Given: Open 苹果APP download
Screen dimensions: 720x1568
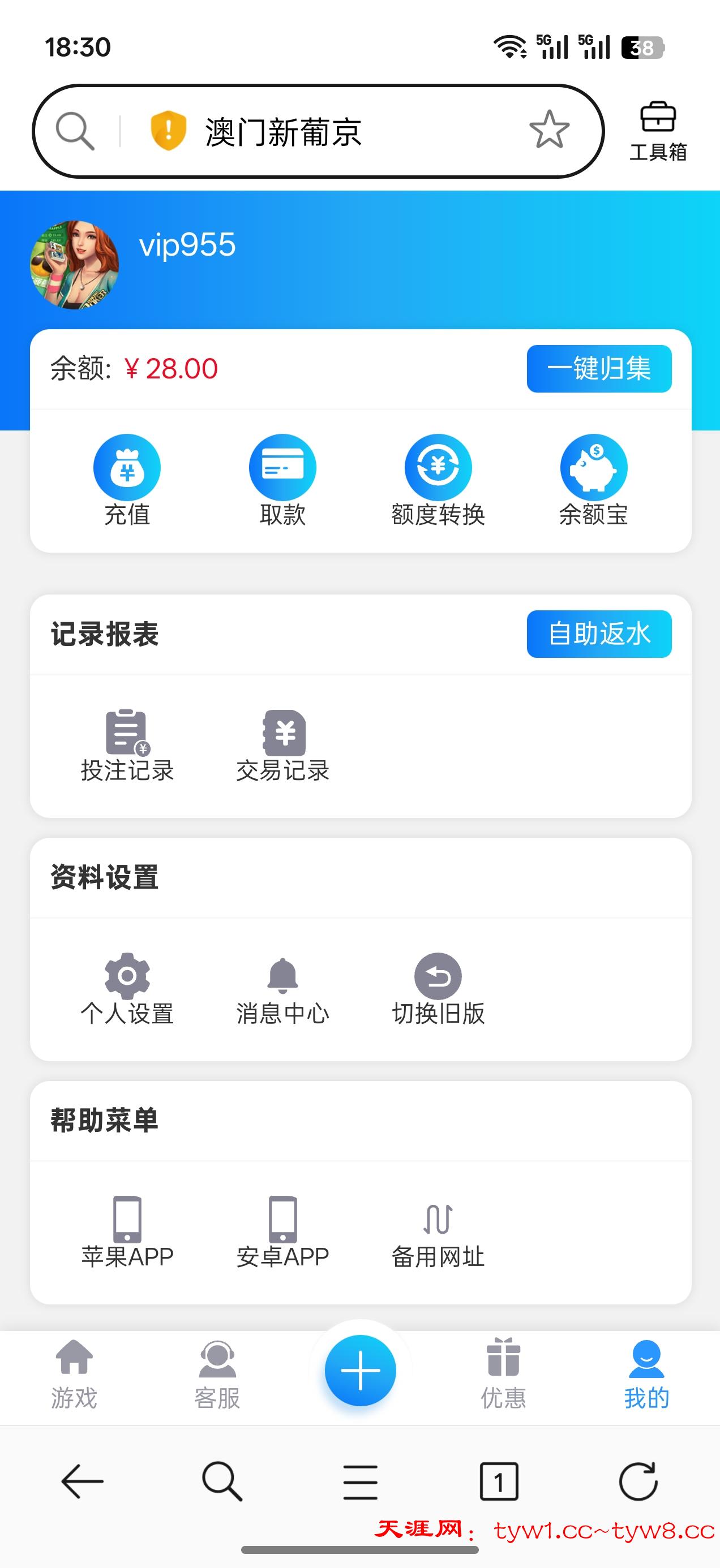Looking at the screenshot, I should coord(127,1232).
